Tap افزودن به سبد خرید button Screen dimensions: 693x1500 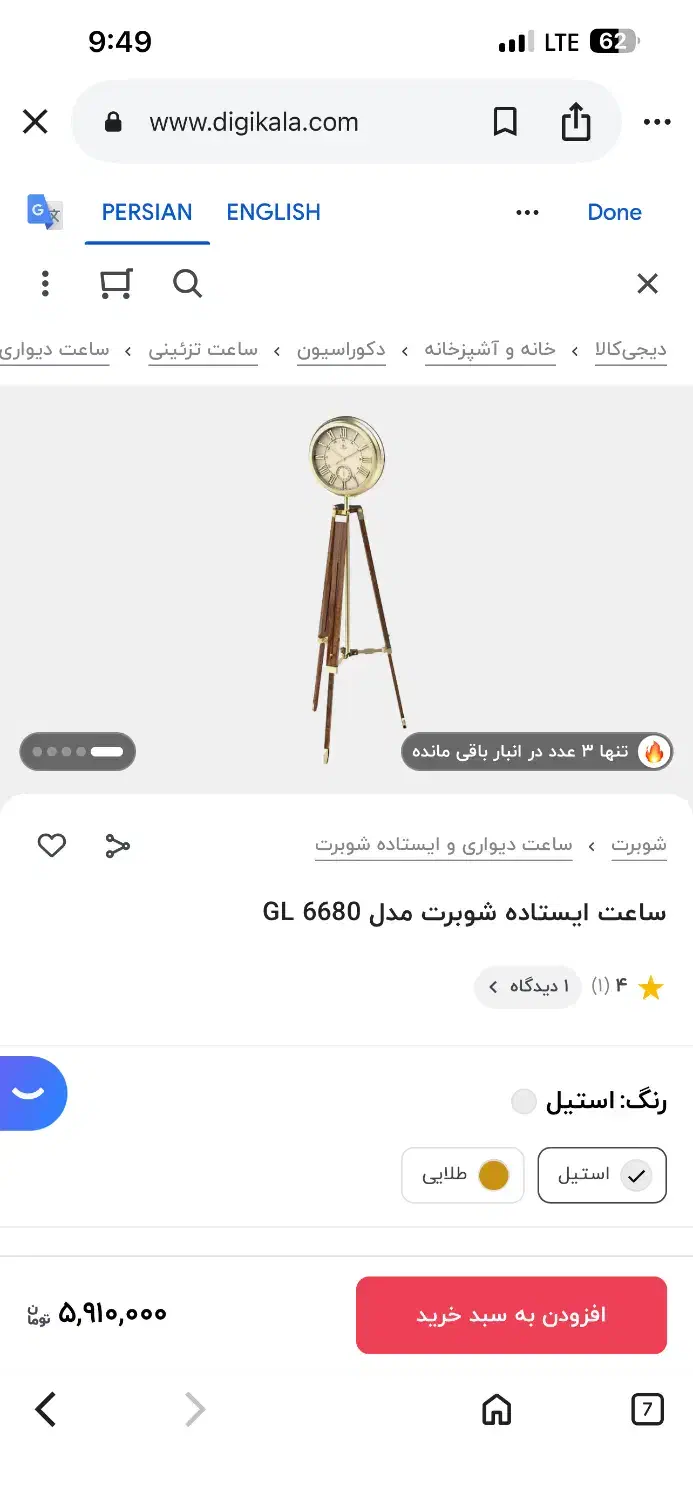coord(511,1315)
